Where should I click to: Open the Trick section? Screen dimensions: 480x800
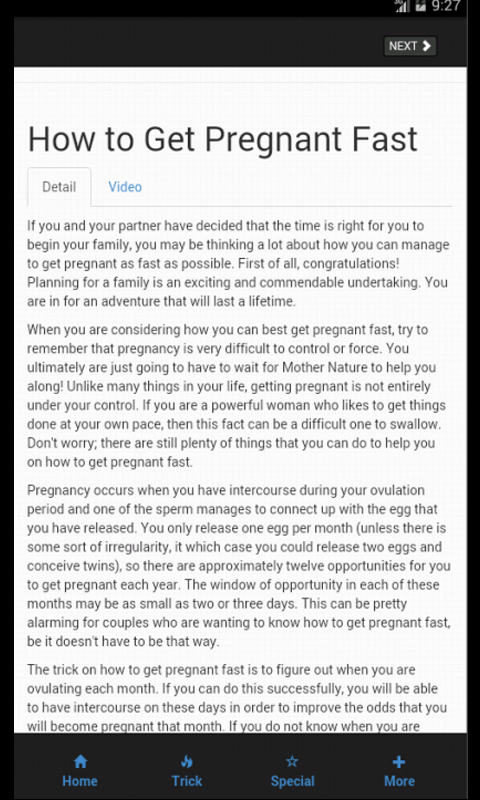pos(187,771)
